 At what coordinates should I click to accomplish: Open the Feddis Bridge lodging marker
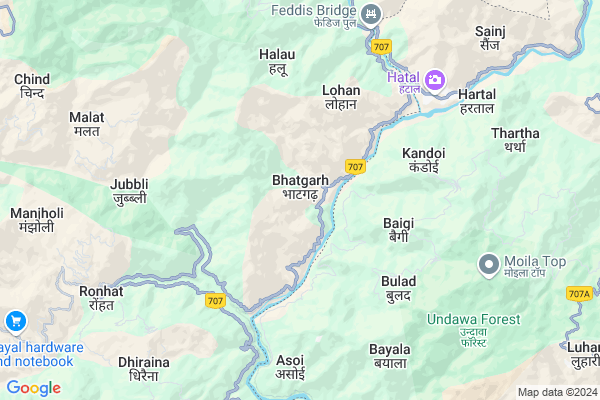click(x=371, y=13)
